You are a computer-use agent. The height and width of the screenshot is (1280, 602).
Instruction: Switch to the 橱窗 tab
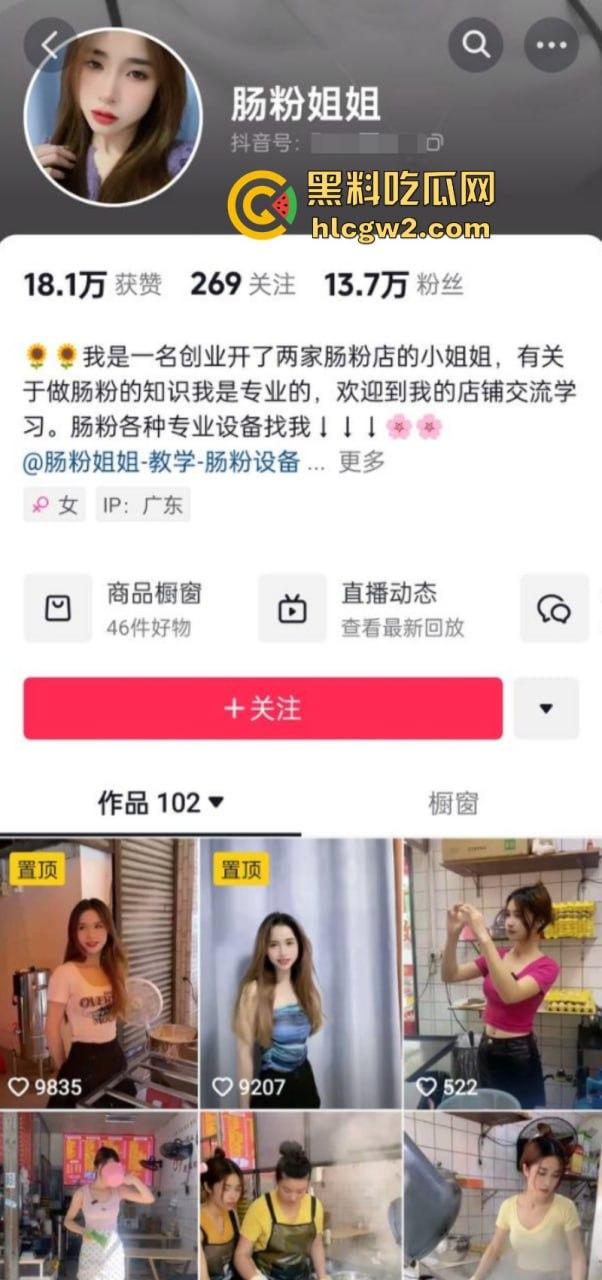click(x=453, y=802)
